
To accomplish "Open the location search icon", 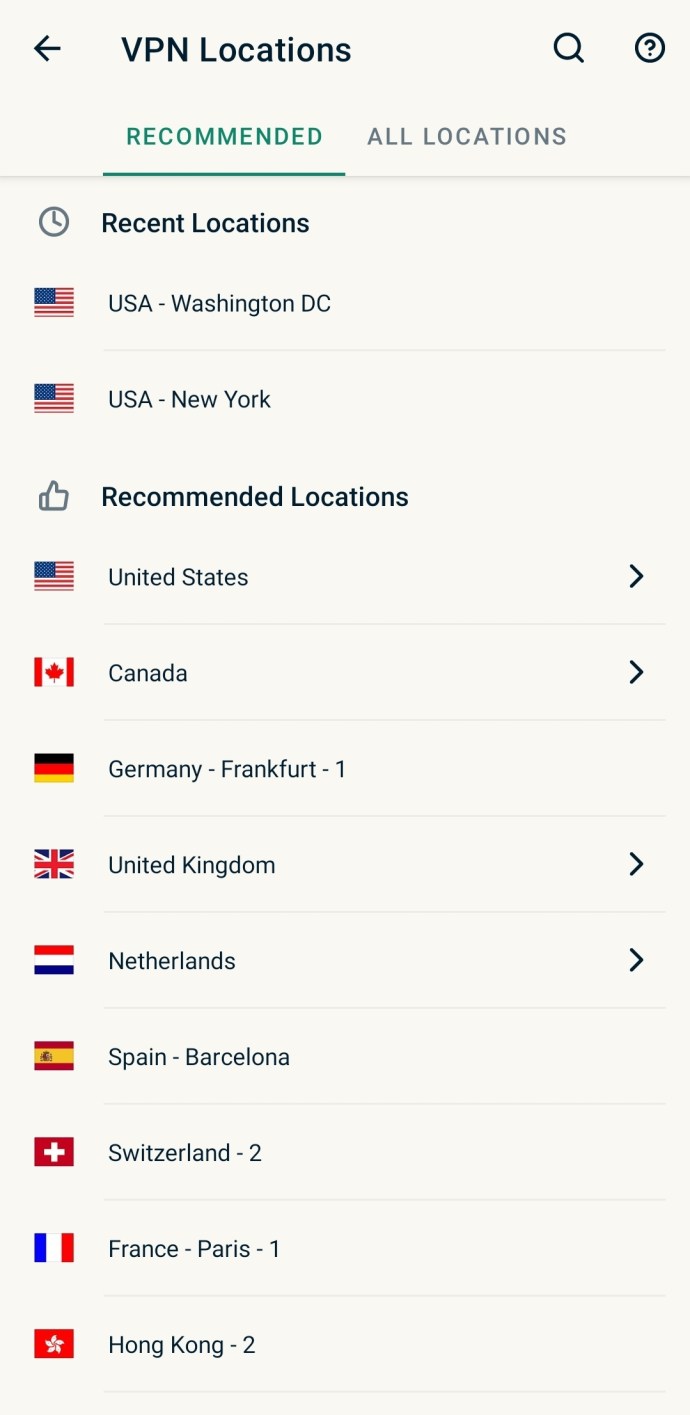I will [x=569, y=48].
